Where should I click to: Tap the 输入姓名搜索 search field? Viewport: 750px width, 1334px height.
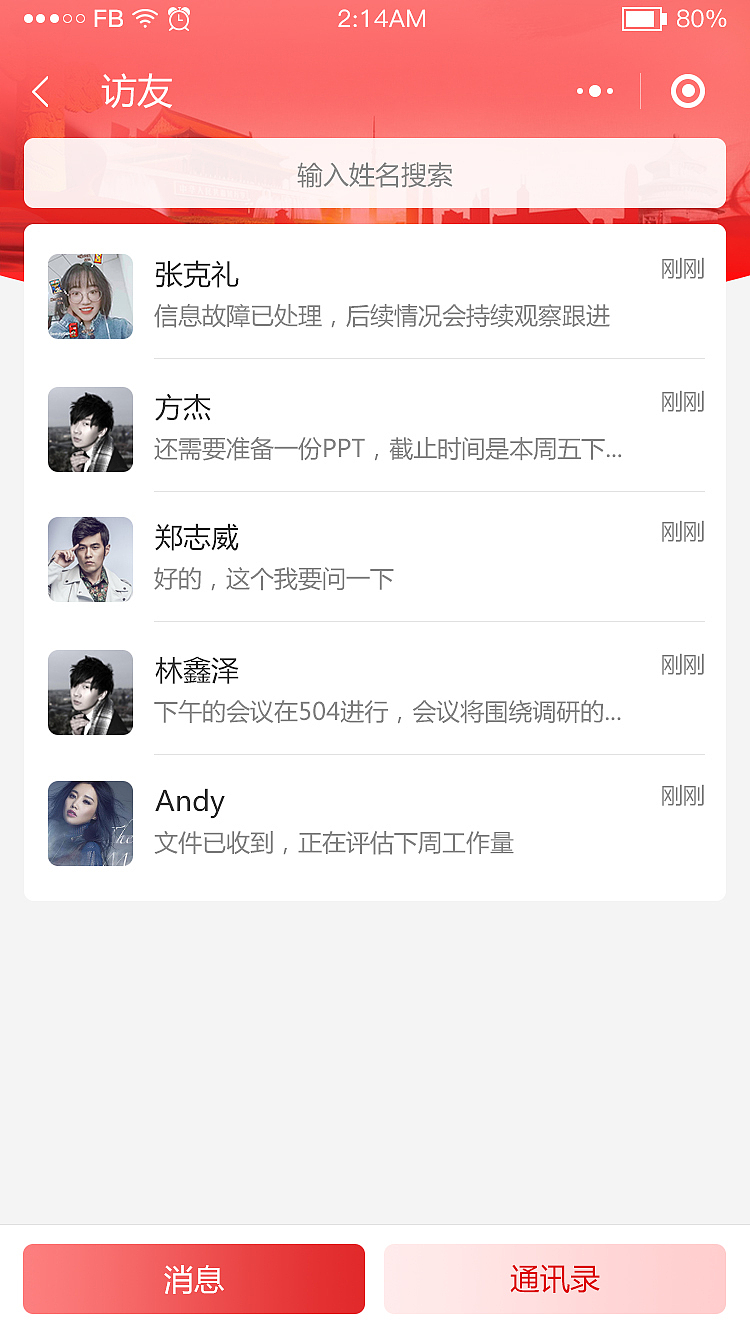click(375, 174)
